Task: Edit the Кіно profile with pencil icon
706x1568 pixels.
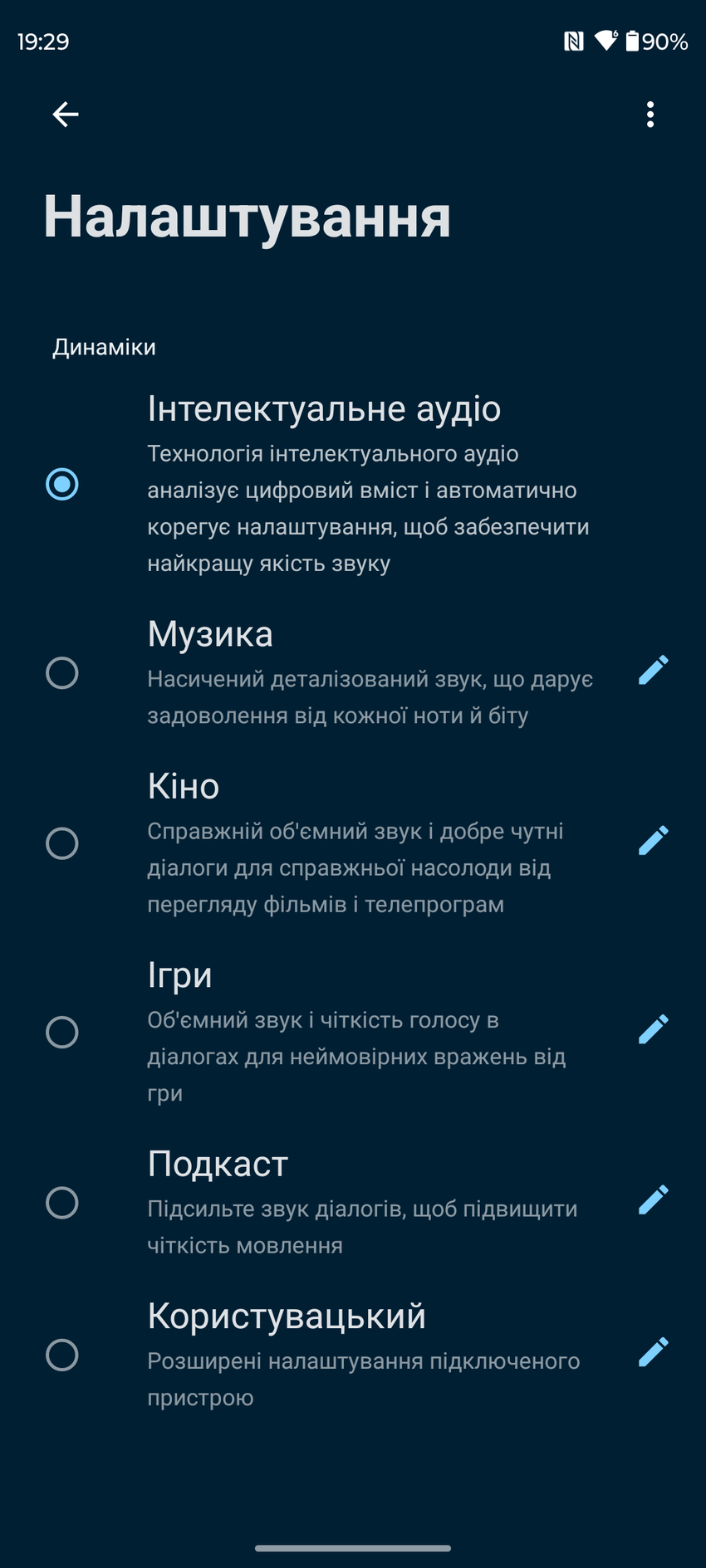Action: pos(653,840)
